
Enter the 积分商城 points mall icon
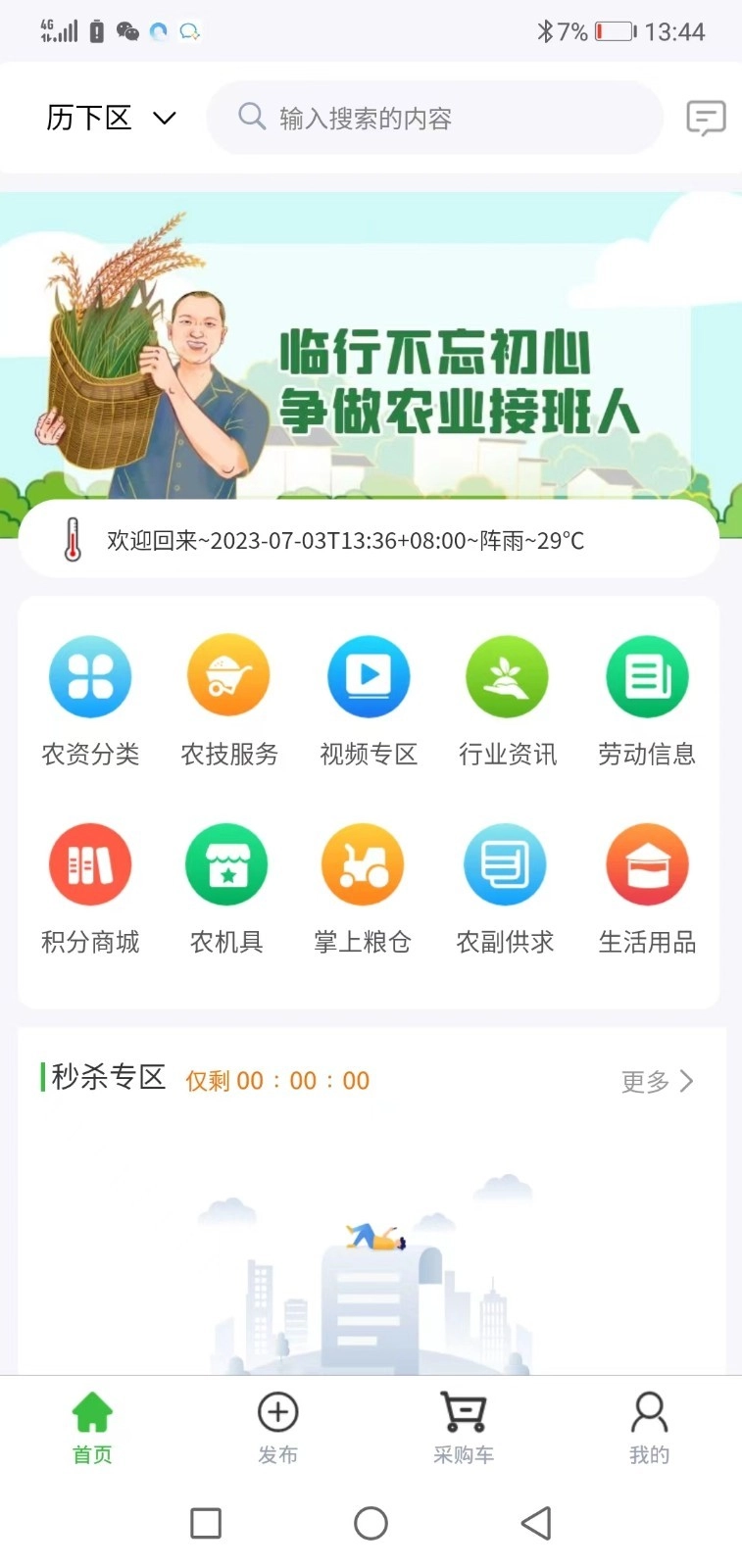[90, 887]
